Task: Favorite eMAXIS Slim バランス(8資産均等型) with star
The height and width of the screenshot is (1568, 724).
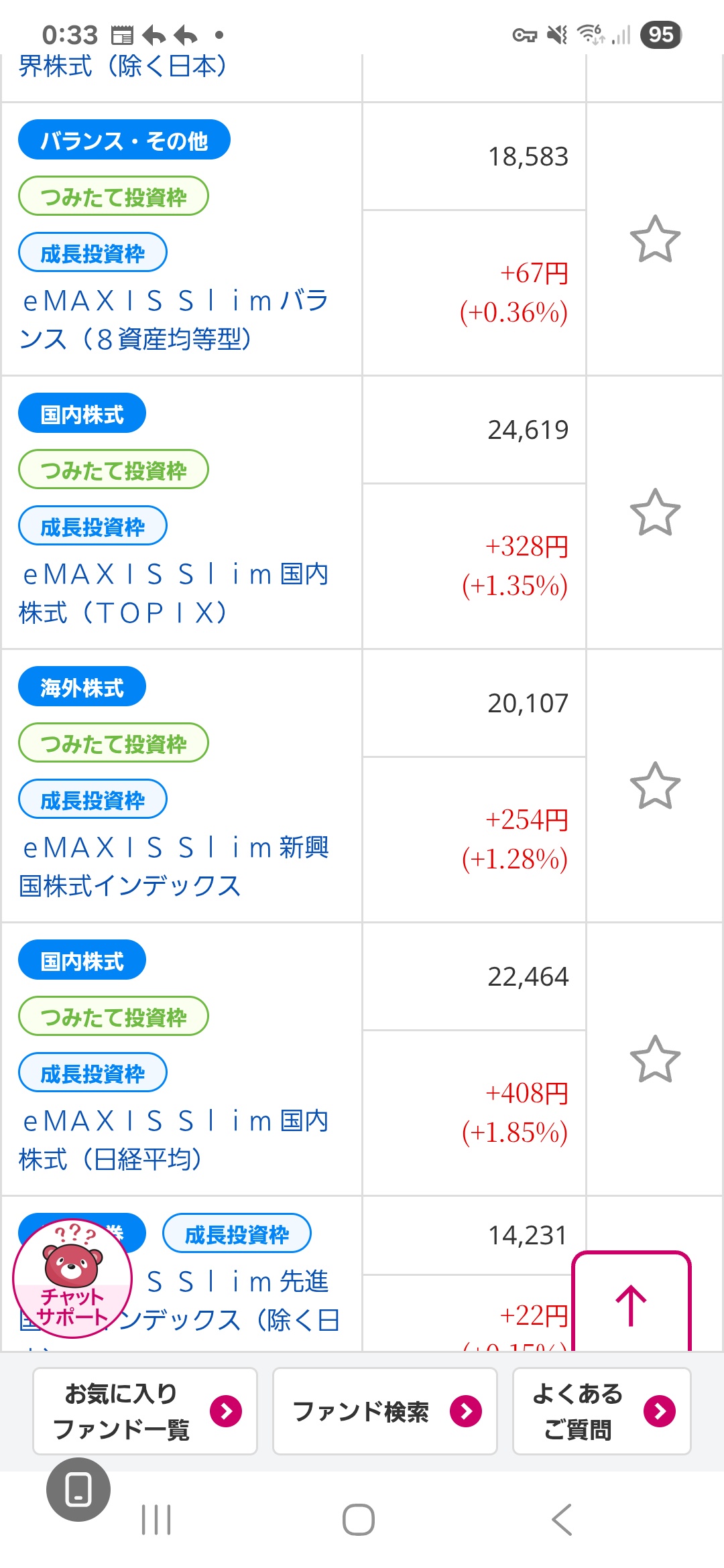Action: (655, 239)
